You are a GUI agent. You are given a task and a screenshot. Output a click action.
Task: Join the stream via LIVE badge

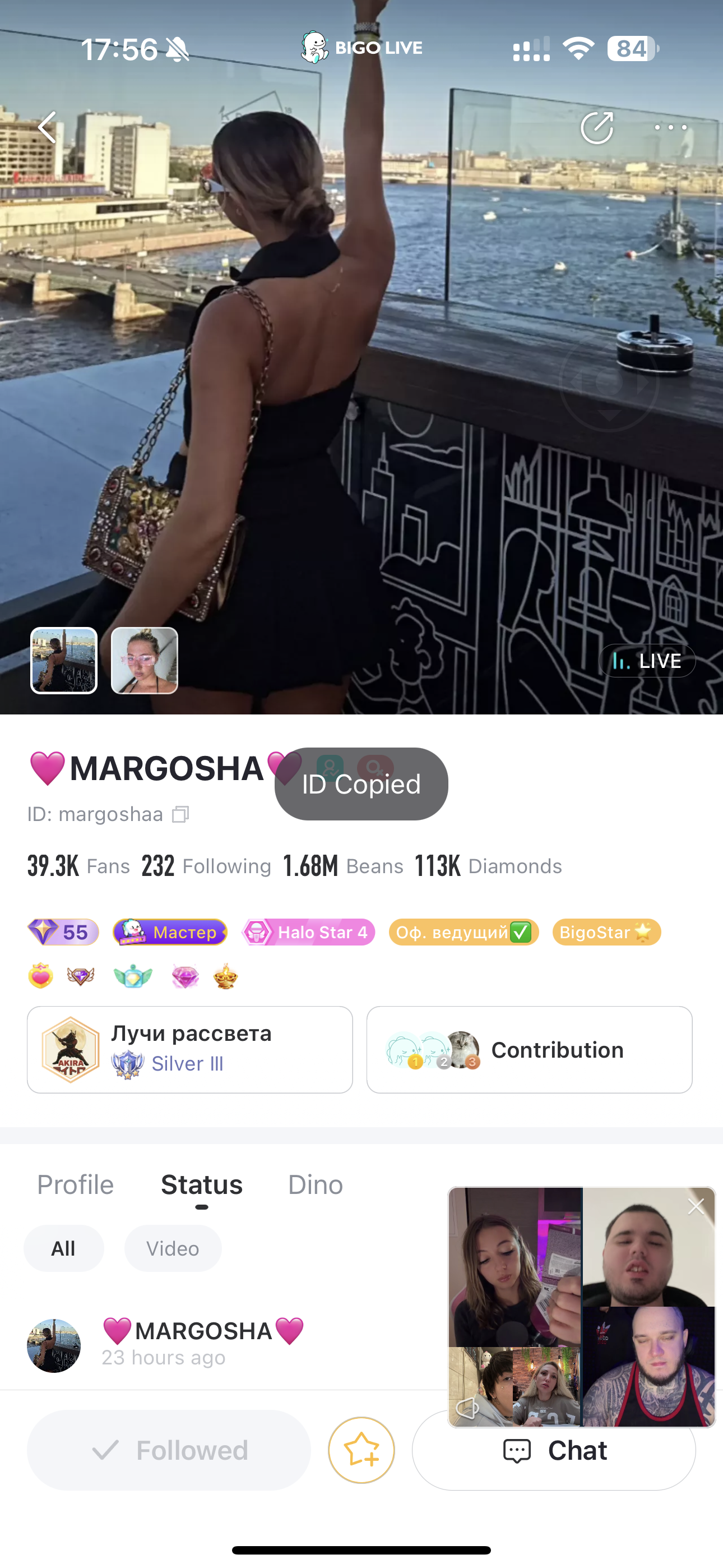click(x=647, y=661)
